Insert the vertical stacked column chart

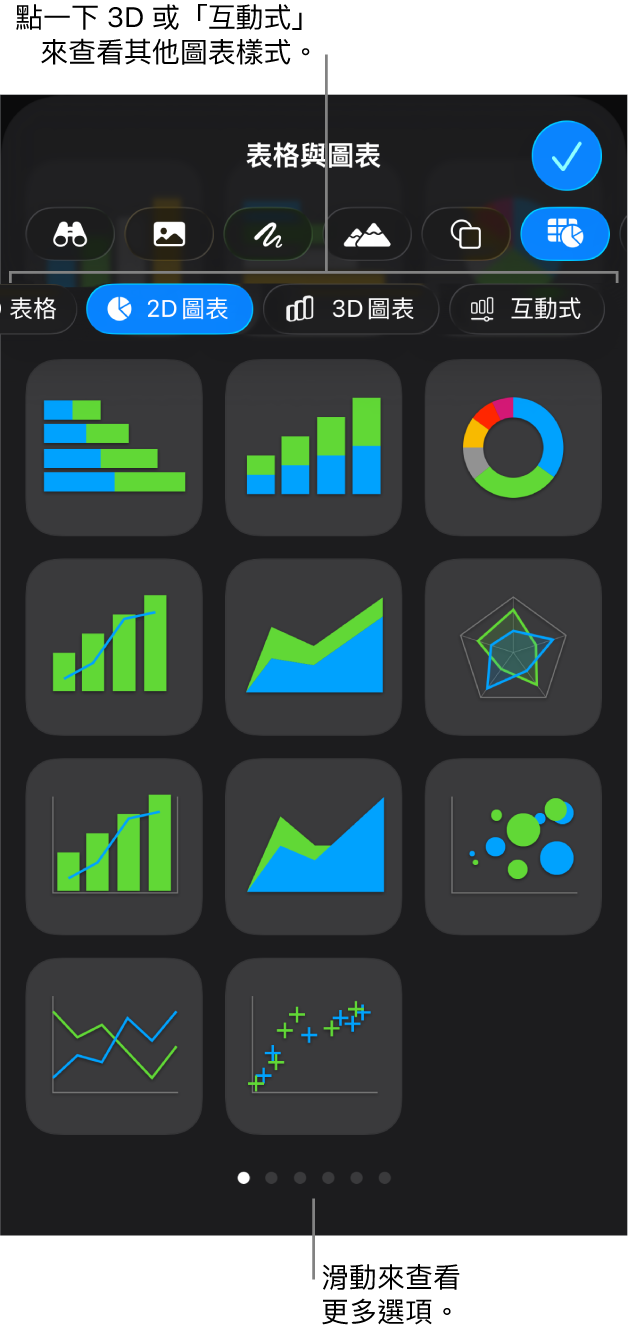(313, 447)
